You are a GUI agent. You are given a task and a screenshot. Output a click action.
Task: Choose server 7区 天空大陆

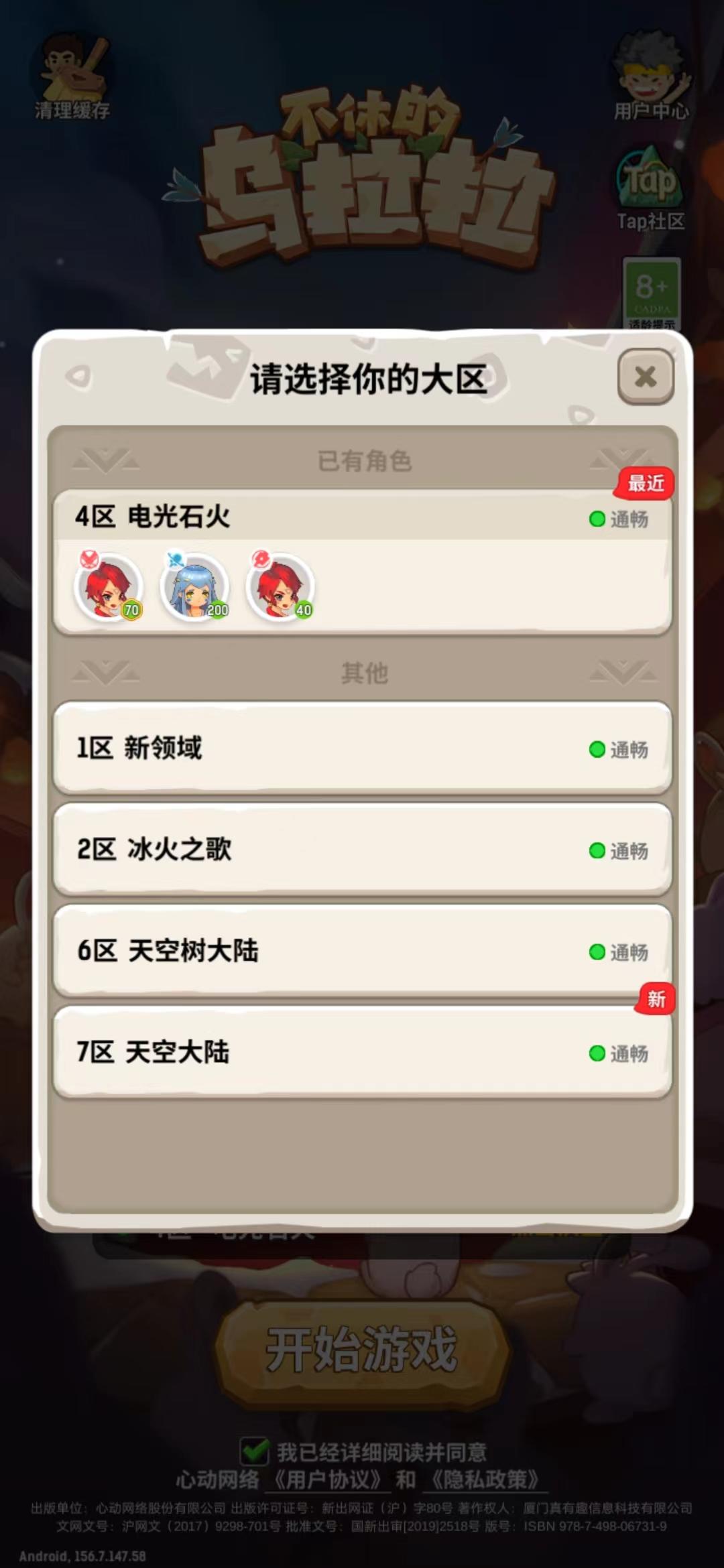point(362,1053)
